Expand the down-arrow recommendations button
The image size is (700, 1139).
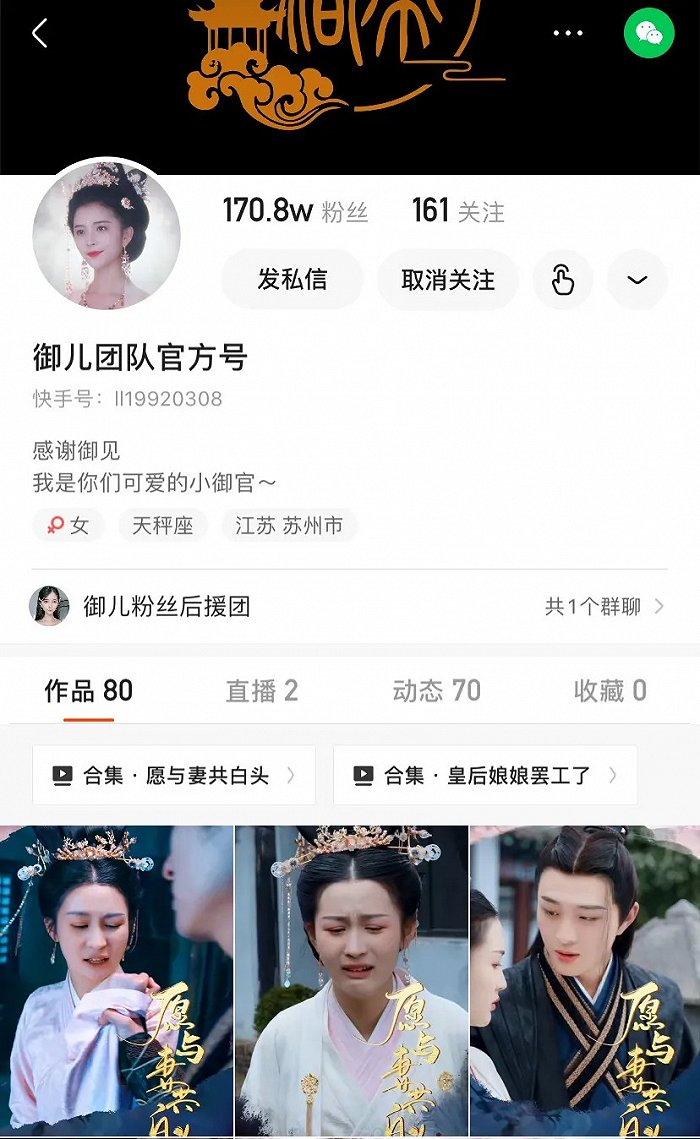pos(637,280)
